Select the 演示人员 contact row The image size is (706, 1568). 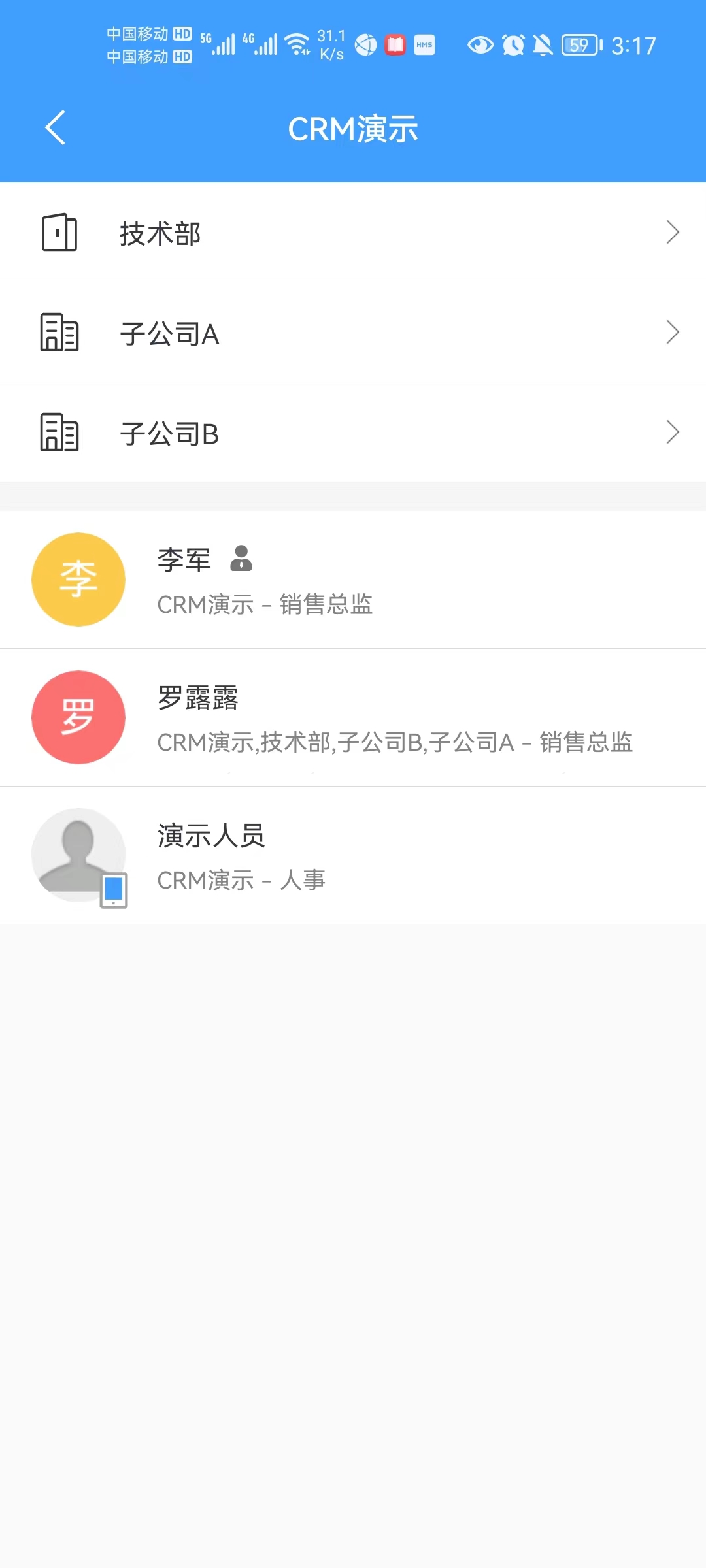click(353, 856)
